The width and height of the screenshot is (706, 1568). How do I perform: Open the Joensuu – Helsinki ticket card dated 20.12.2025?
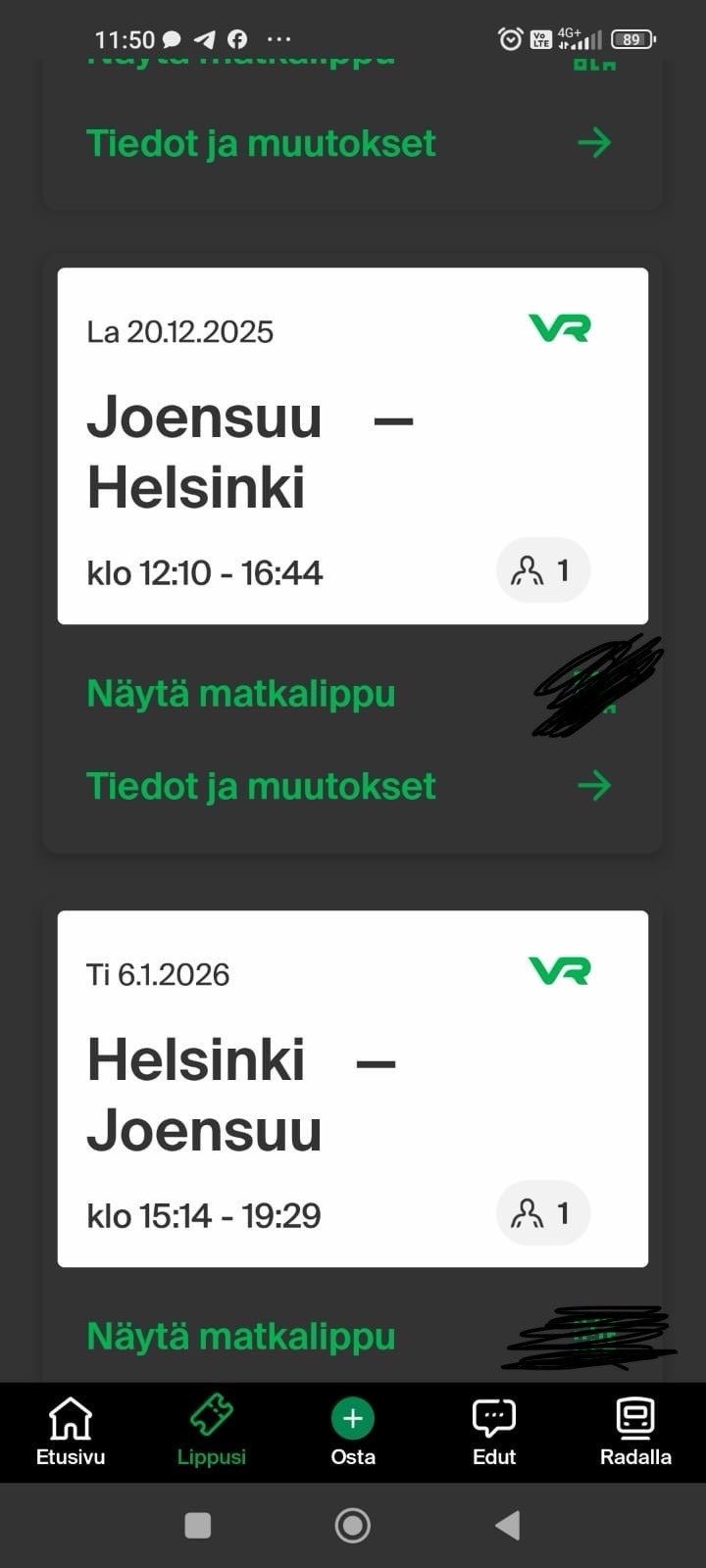[352, 446]
